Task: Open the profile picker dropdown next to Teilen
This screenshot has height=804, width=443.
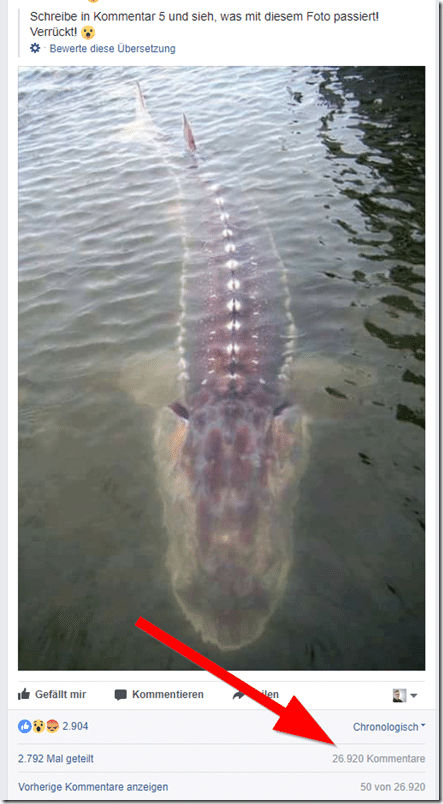Action: pyautogui.click(x=405, y=695)
